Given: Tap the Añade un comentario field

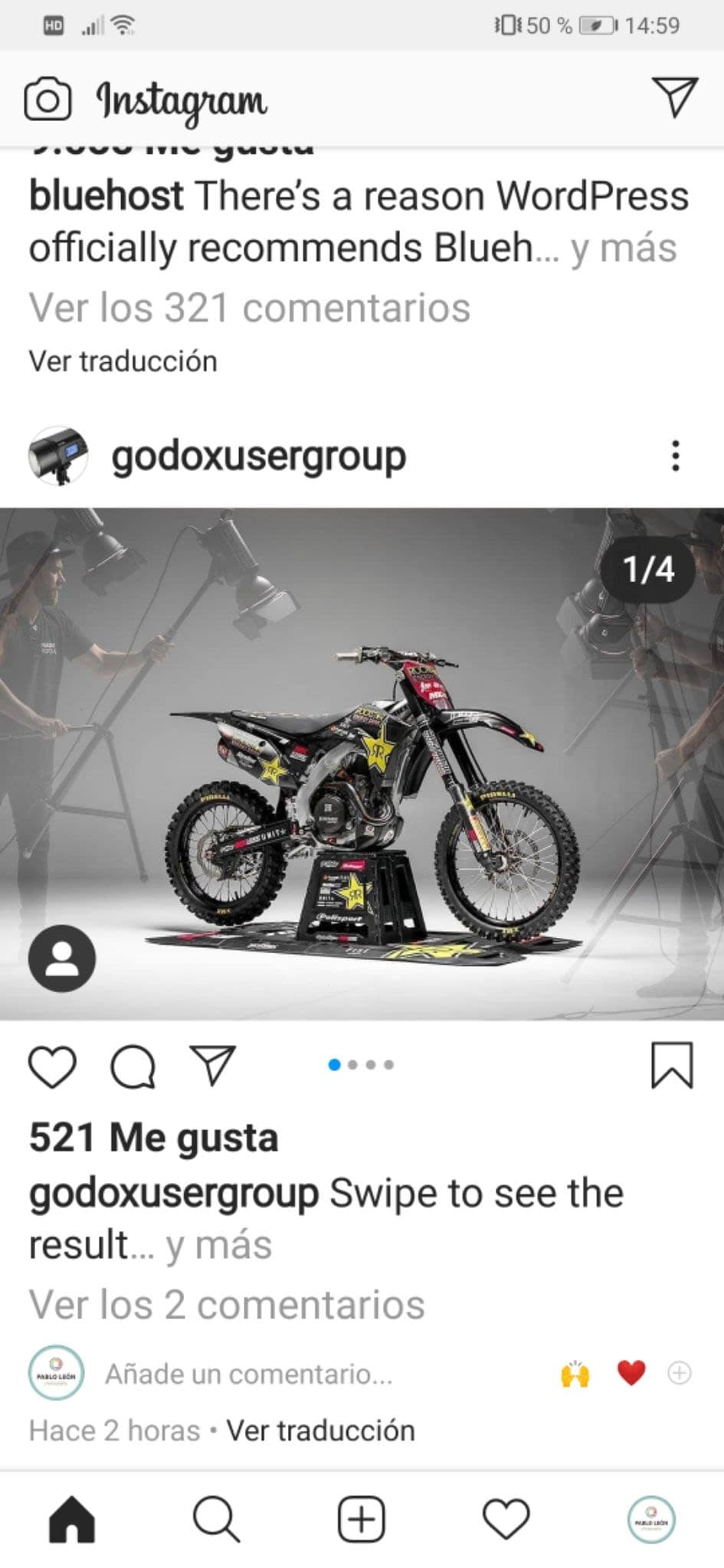Looking at the screenshot, I should [249, 1374].
